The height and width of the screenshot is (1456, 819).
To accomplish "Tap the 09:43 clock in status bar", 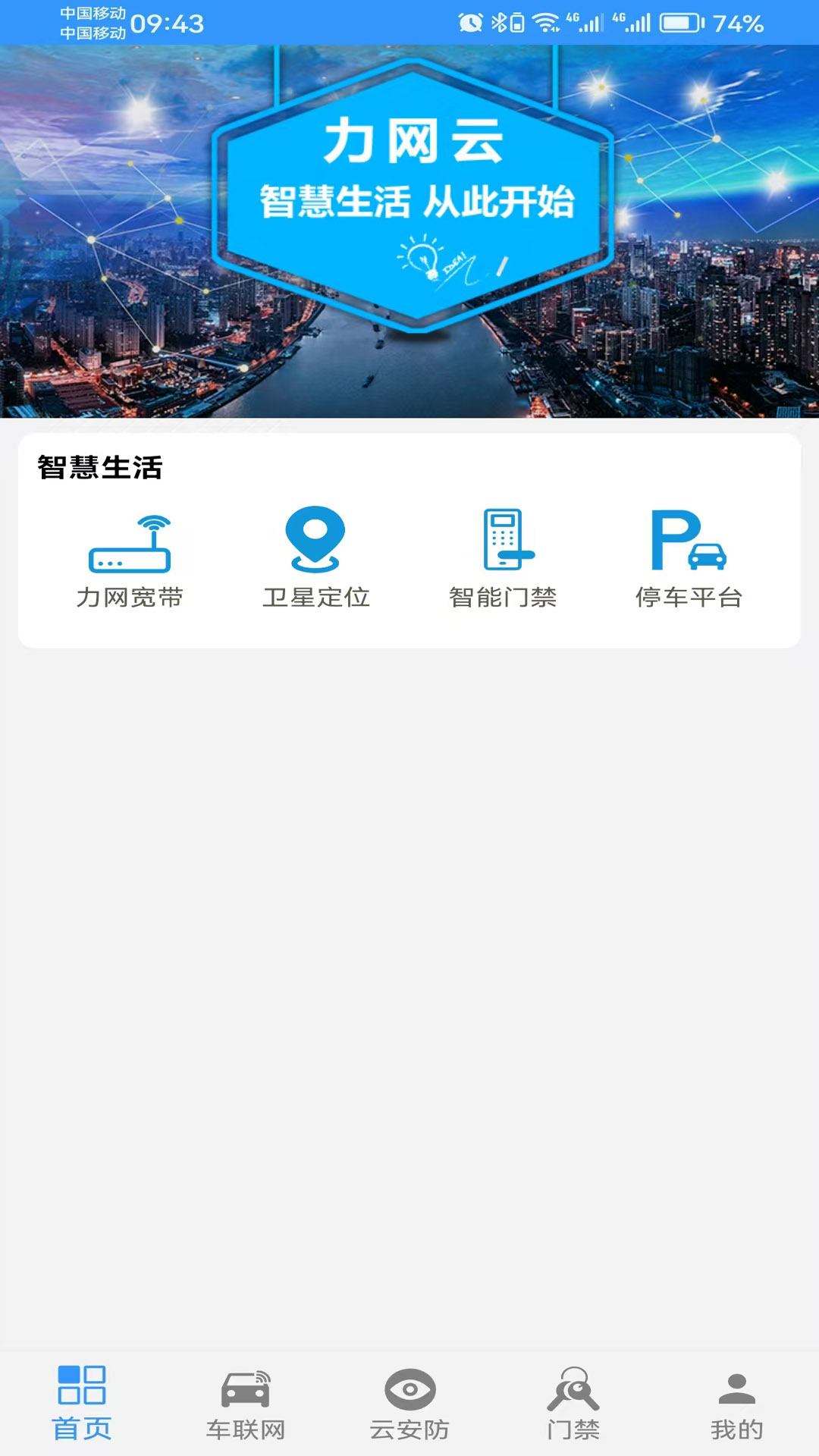I will pyautogui.click(x=168, y=23).
